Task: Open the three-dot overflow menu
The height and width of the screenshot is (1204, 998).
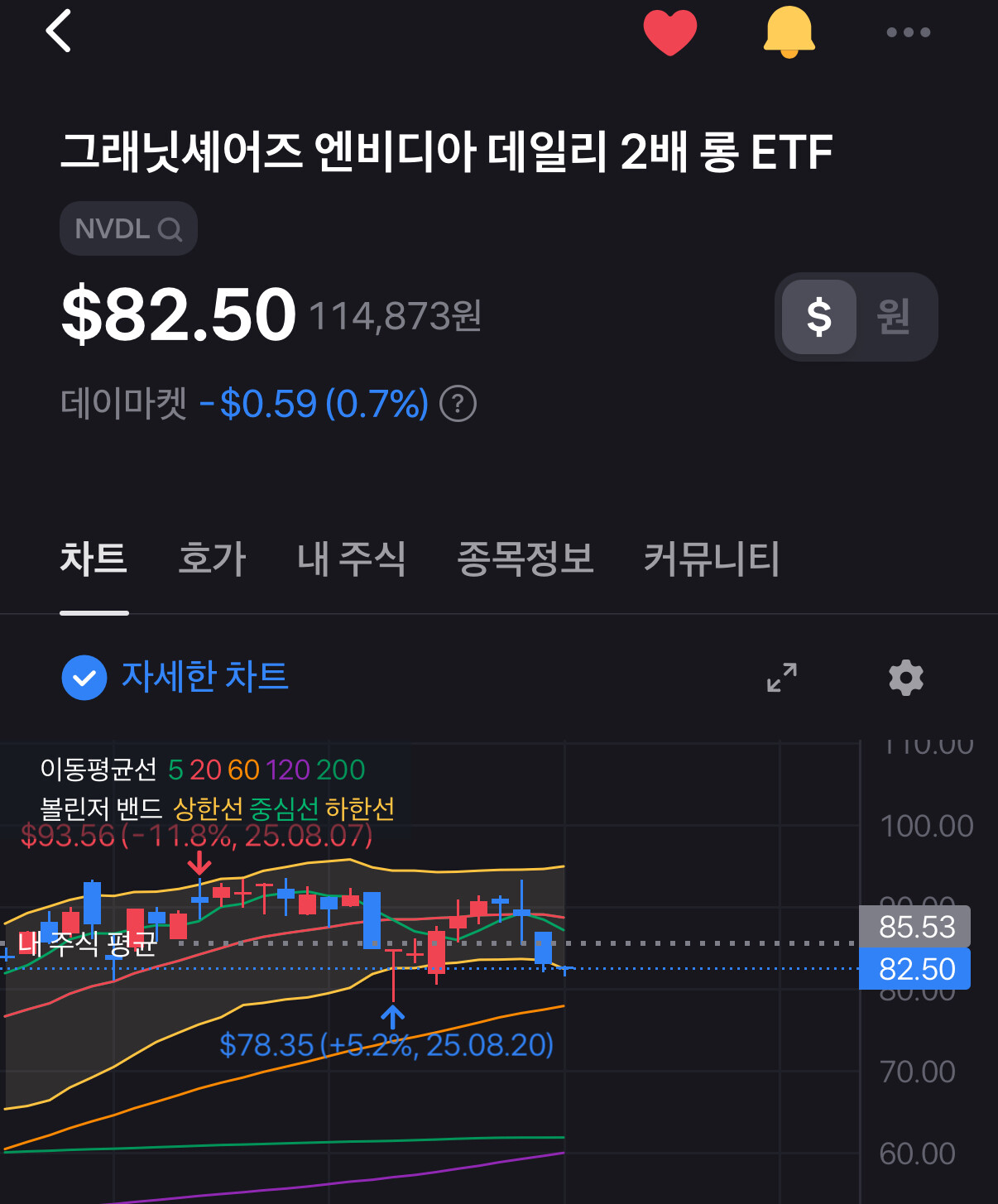Action: click(x=908, y=32)
